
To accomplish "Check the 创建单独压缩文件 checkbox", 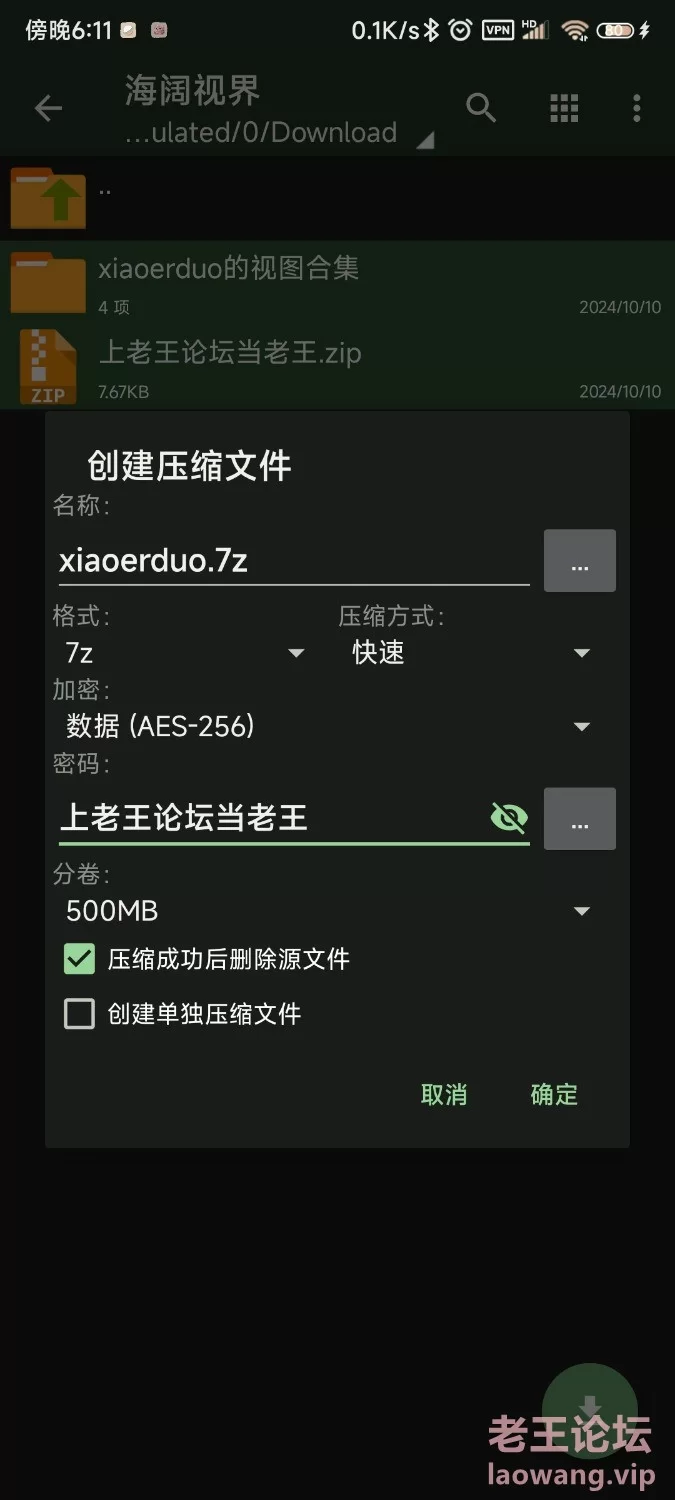I will click(x=79, y=1014).
